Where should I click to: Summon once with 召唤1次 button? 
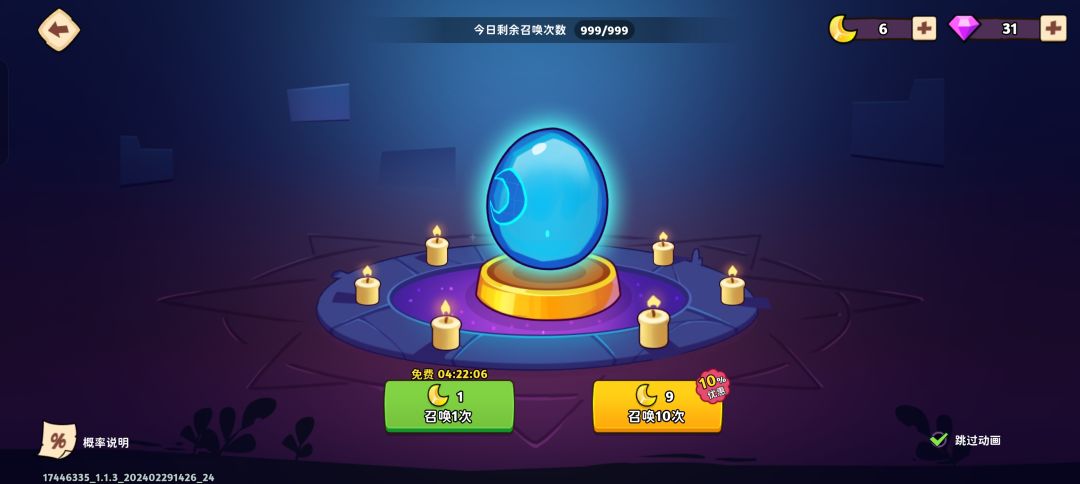[448, 406]
